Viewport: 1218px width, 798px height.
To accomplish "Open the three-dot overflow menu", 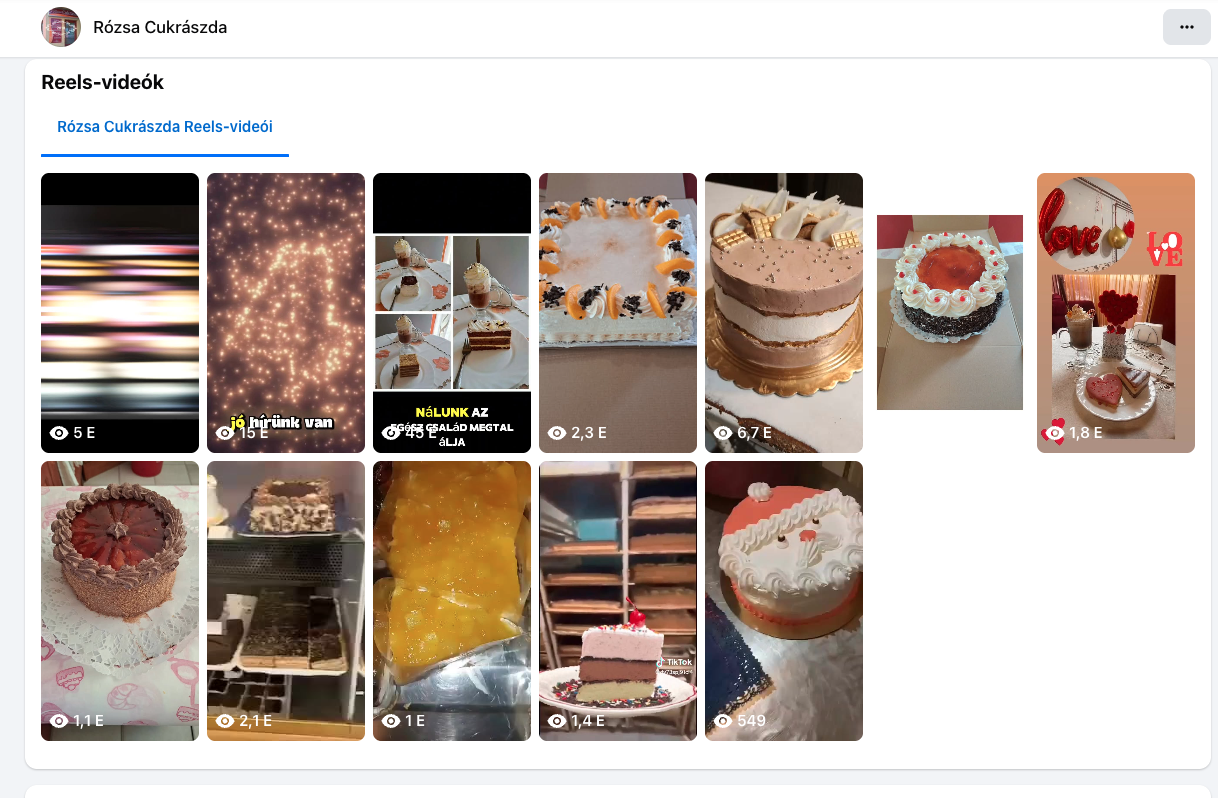I will tap(1187, 27).
